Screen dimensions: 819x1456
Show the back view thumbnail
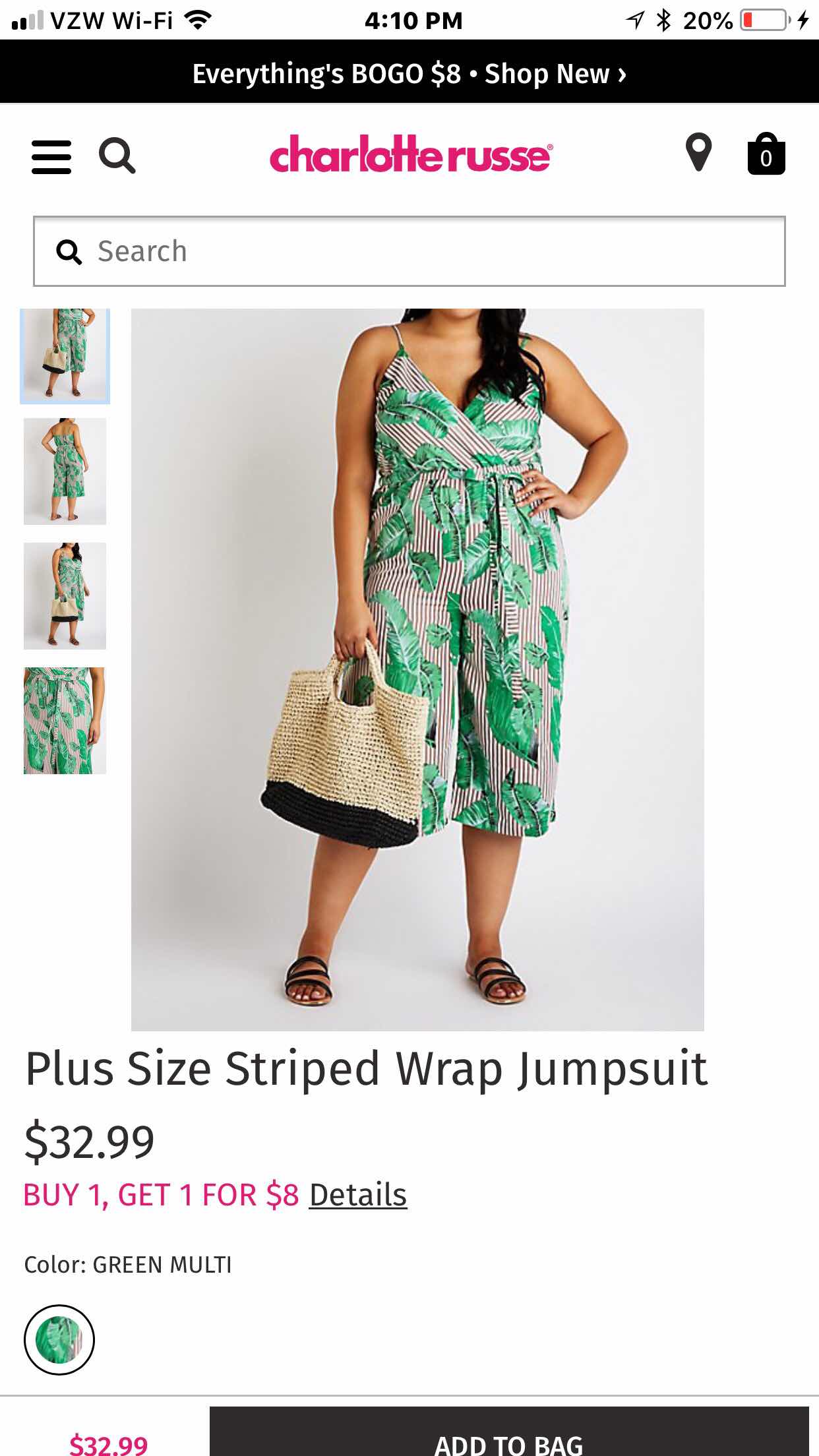click(65, 471)
